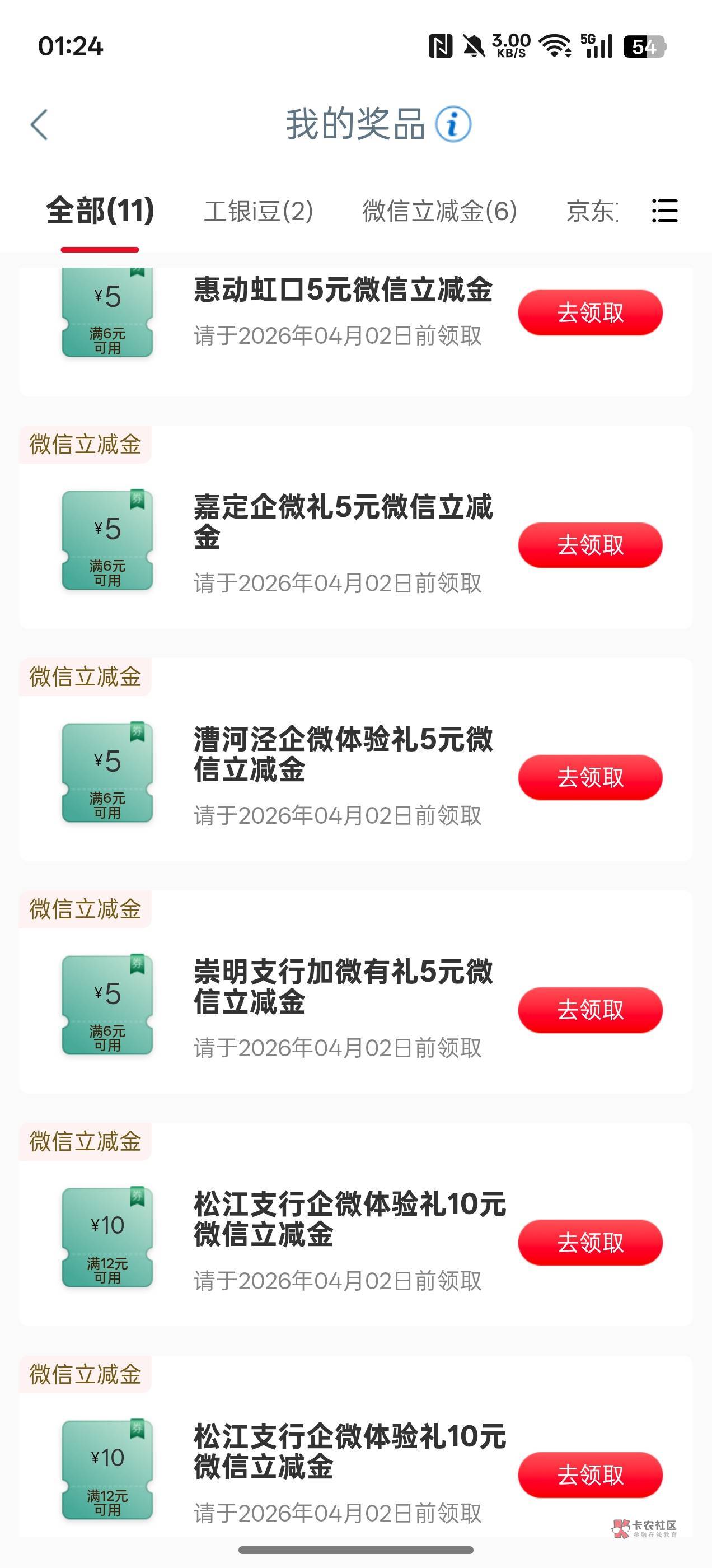The height and width of the screenshot is (1568, 712).
Task: Claim the 漕河泾企微体验礼5元 coupon
Action: point(591,777)
